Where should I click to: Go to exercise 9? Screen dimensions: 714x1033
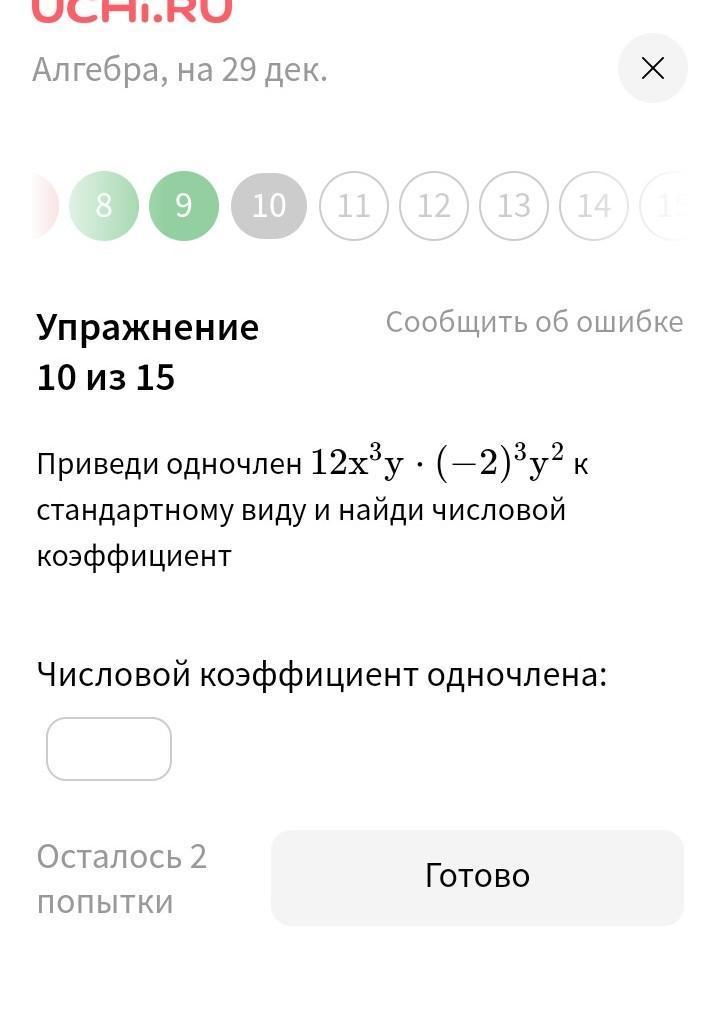184,206
